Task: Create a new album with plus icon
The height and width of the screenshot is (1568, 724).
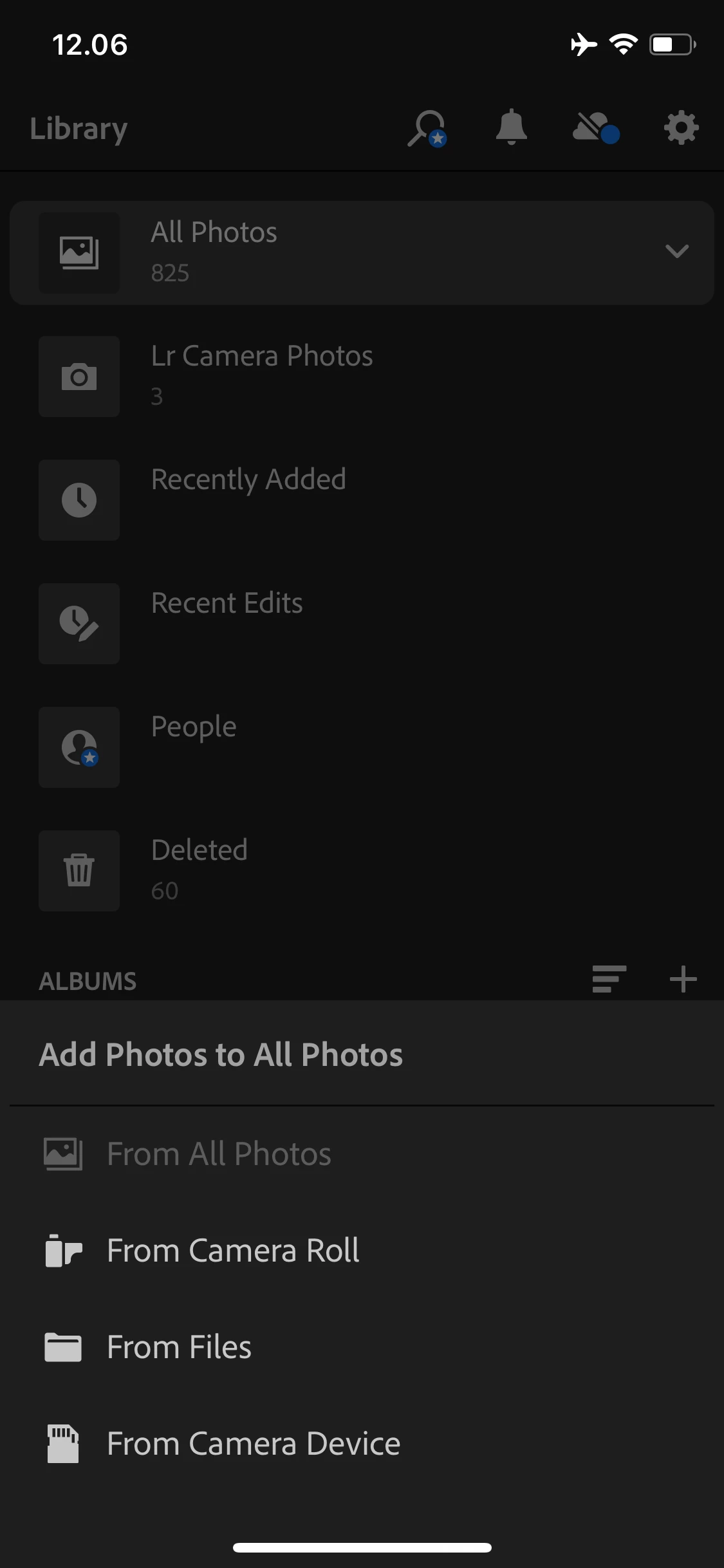Action: tap(683, 979)
